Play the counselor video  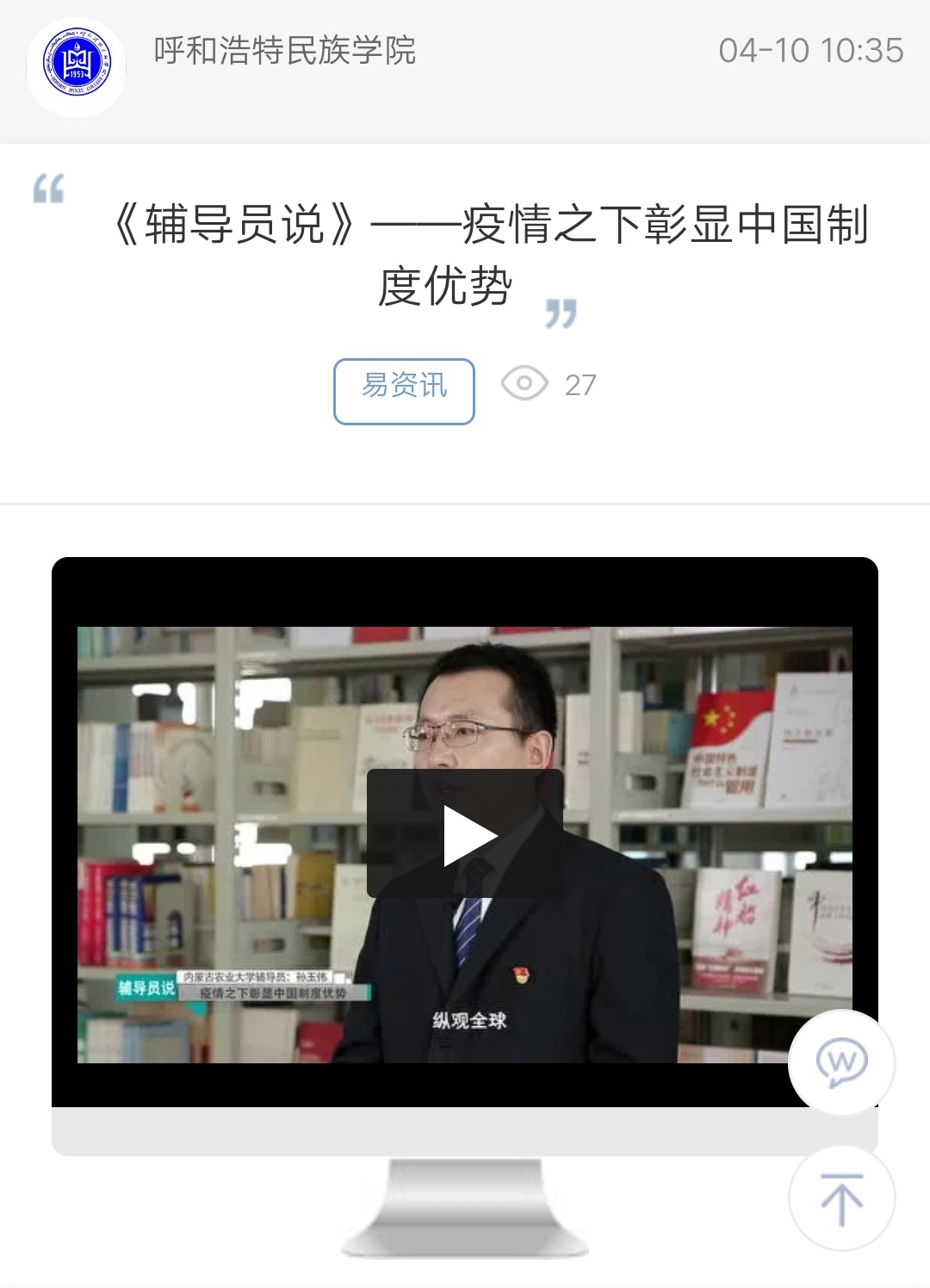click(465, 833)
